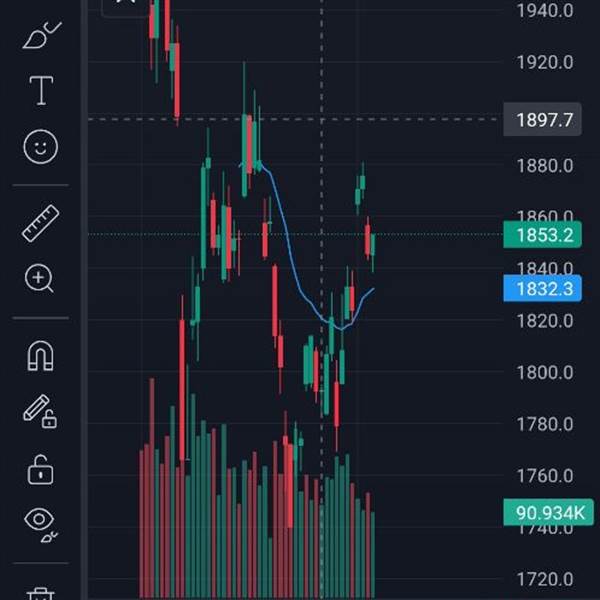
Task: Remove drawings with the trash icon
Action: click(41, 593)
